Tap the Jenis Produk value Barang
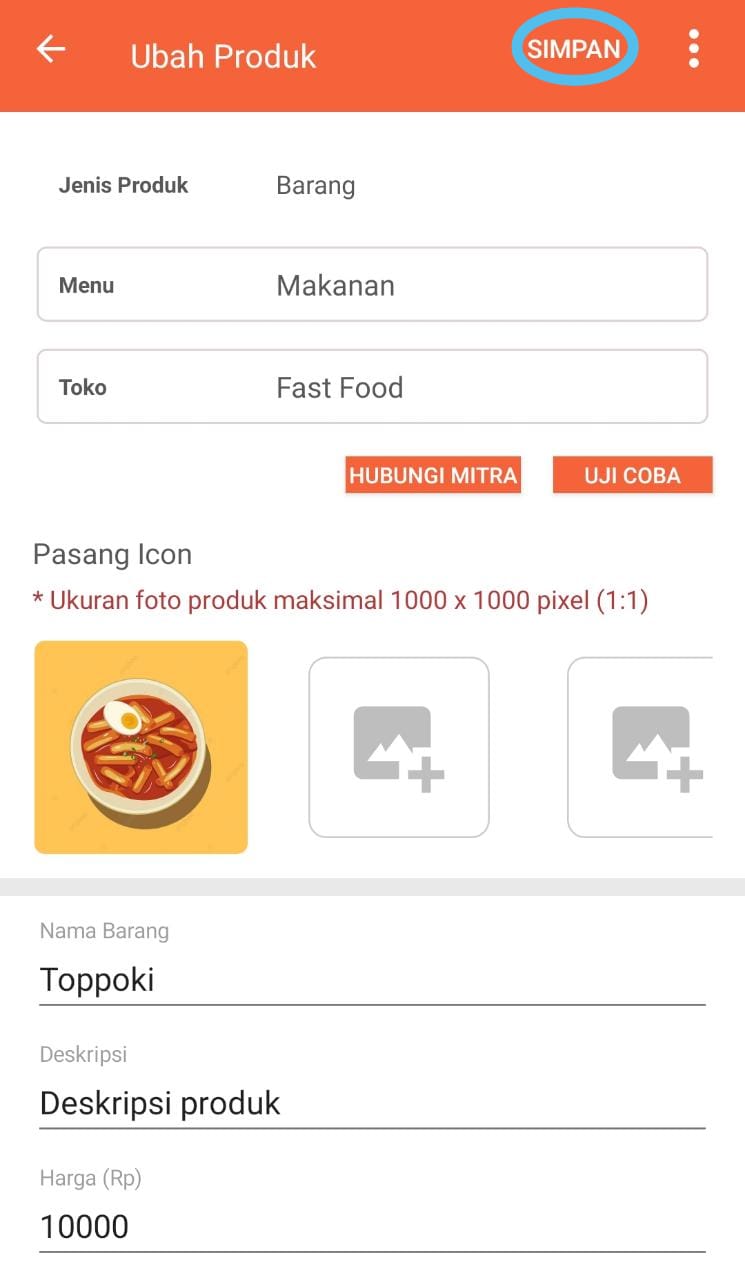 coord(315,185)
